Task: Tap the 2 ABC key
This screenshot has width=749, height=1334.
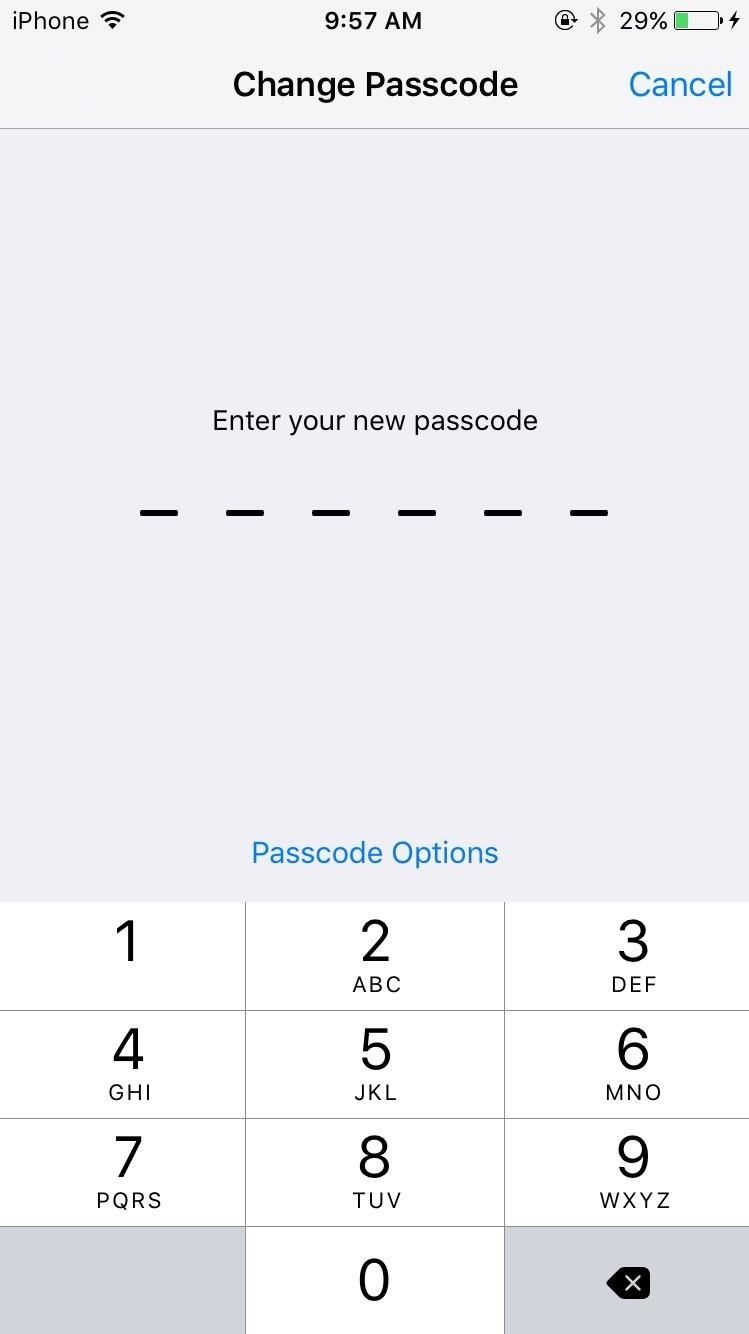Action: tap(375, 956)
